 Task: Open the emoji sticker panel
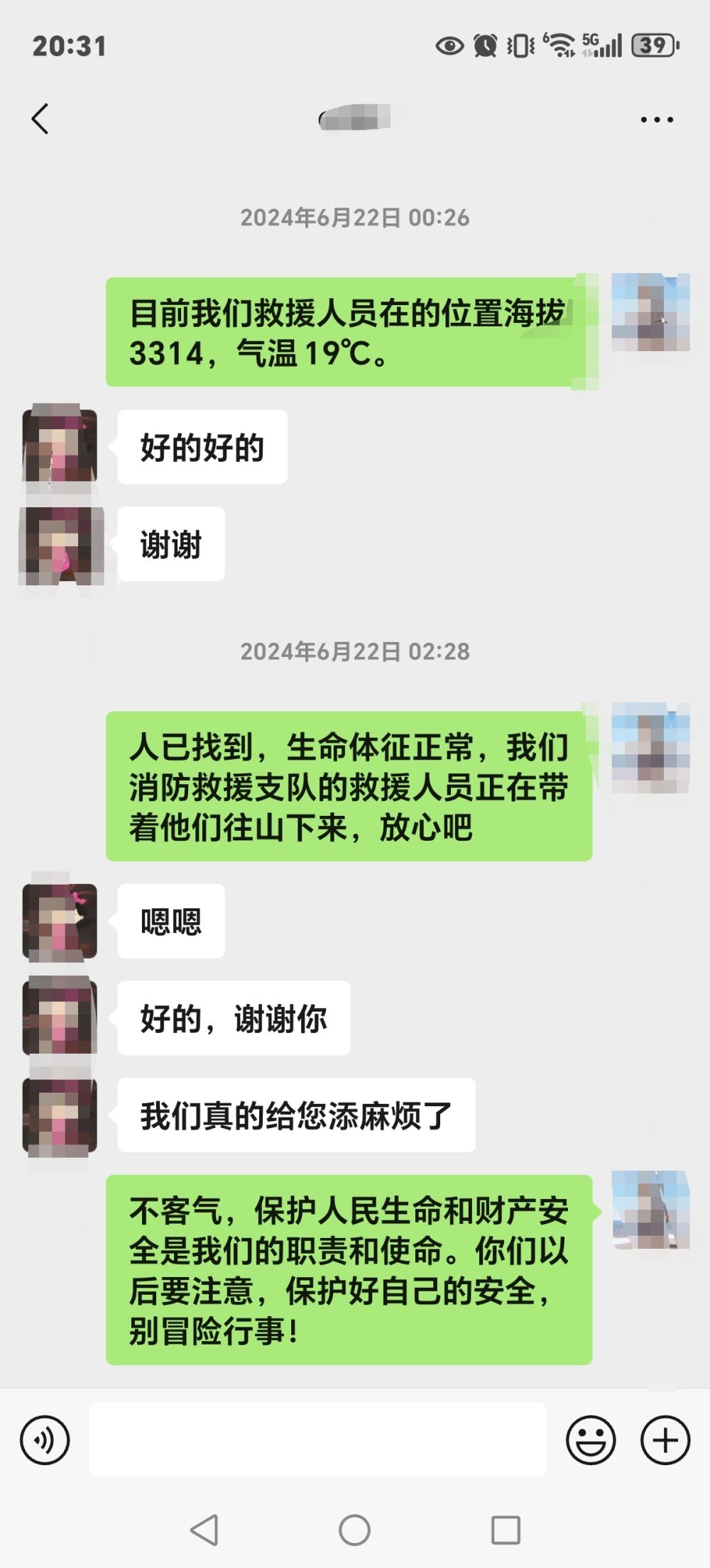[x=590, y=1440]
